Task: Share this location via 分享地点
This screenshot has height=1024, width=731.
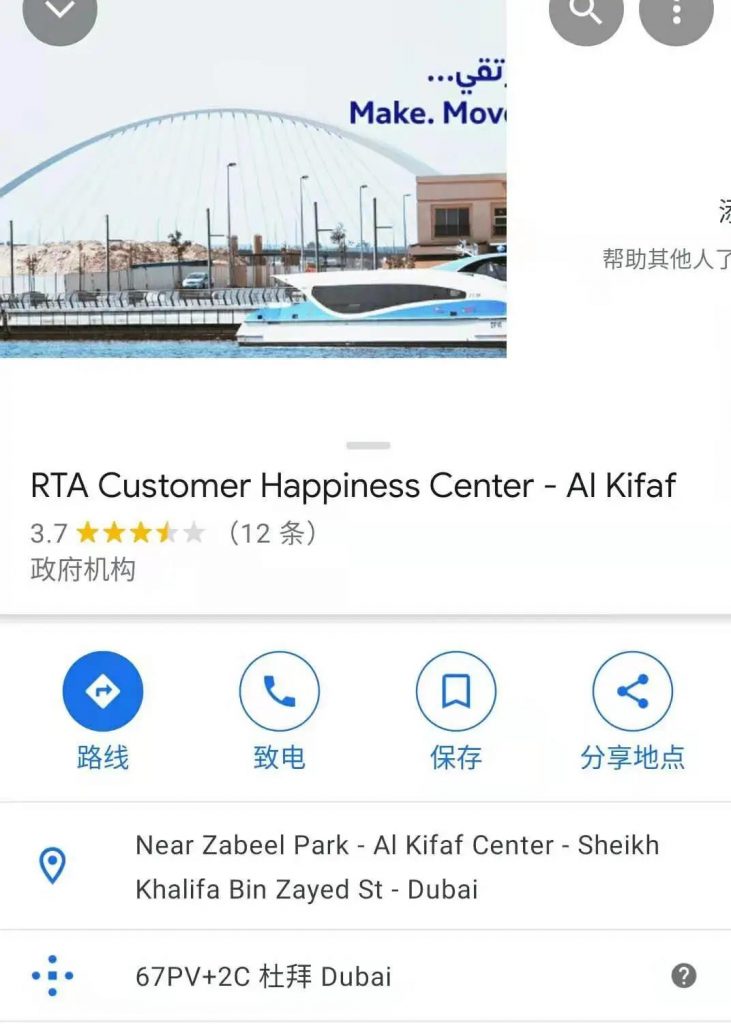Action: [x=633, y=692]
